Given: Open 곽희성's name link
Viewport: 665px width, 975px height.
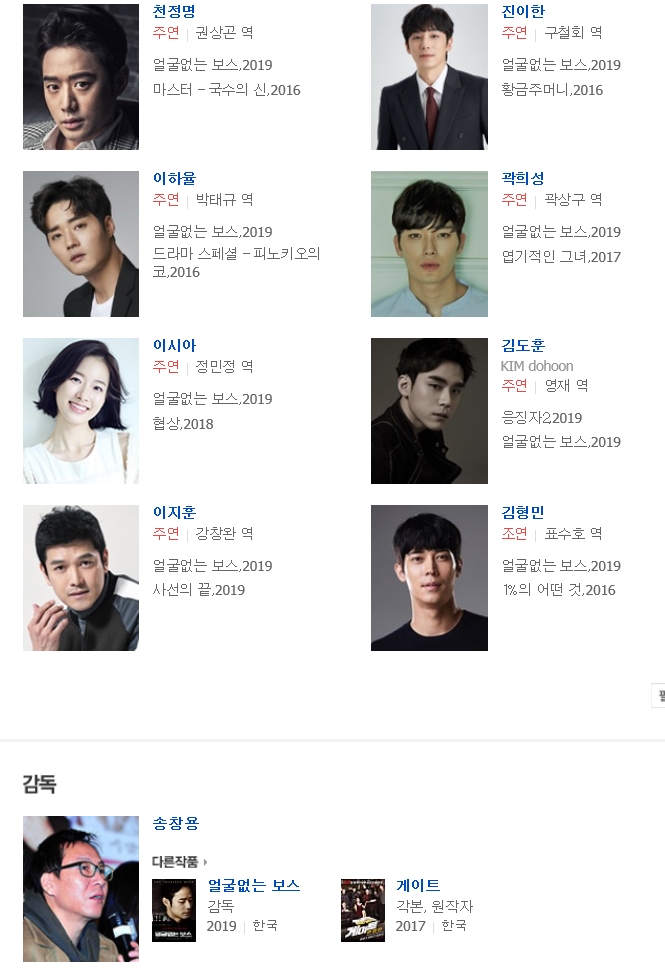Looking at the screenshot, I should coord(523,178).
